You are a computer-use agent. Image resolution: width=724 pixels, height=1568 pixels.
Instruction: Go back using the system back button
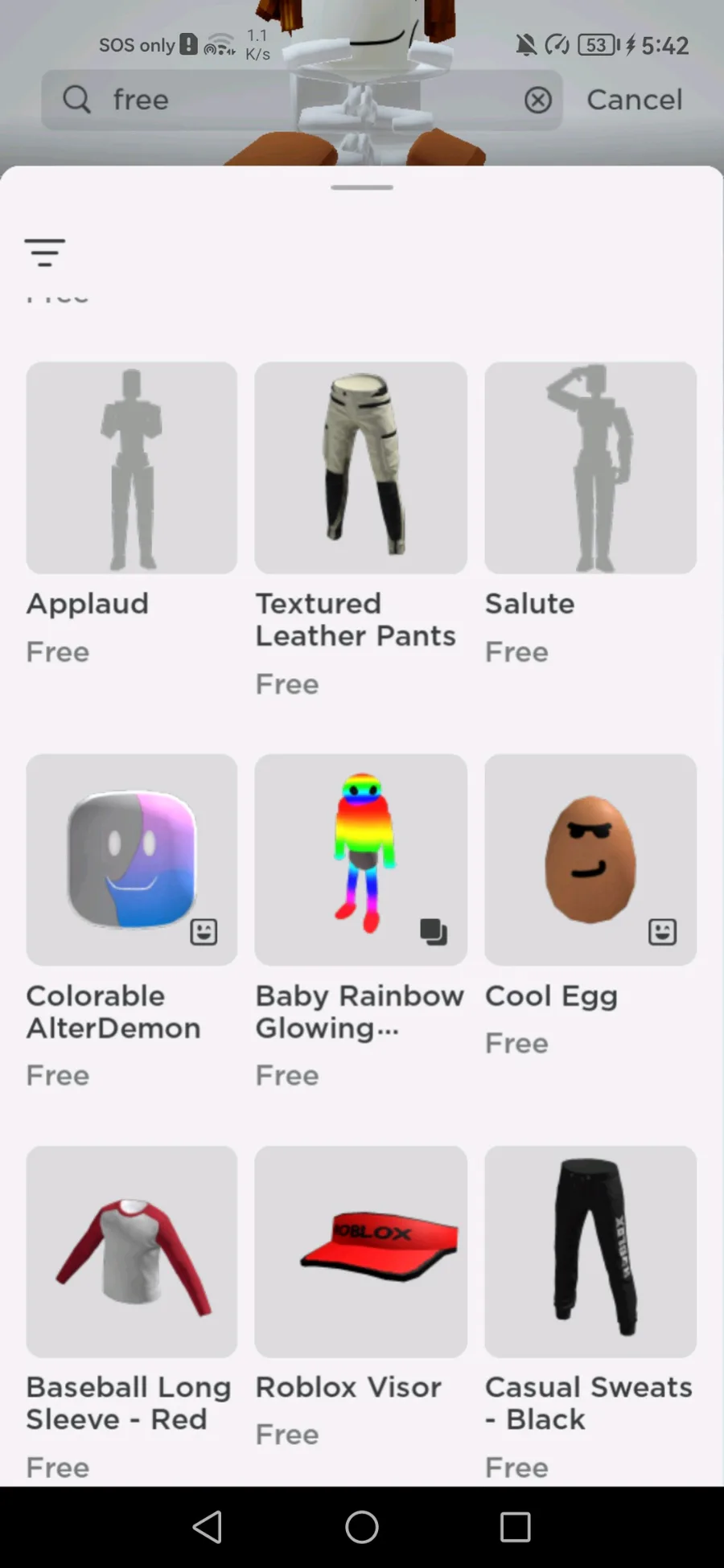tap(208, 1526)
